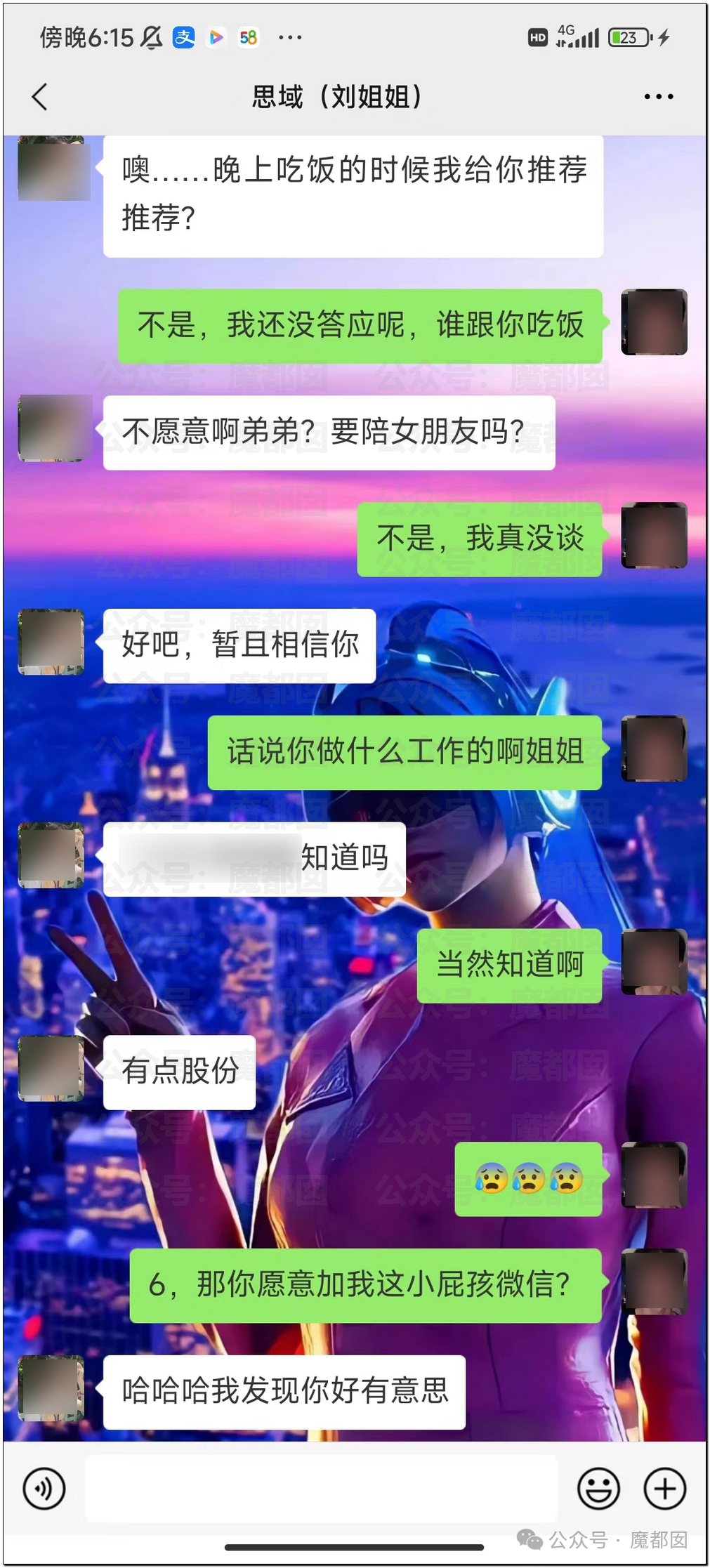Open the emoji sticker panel
The width and height of the screenshot is (710, 1568).
pos(598,1488)
